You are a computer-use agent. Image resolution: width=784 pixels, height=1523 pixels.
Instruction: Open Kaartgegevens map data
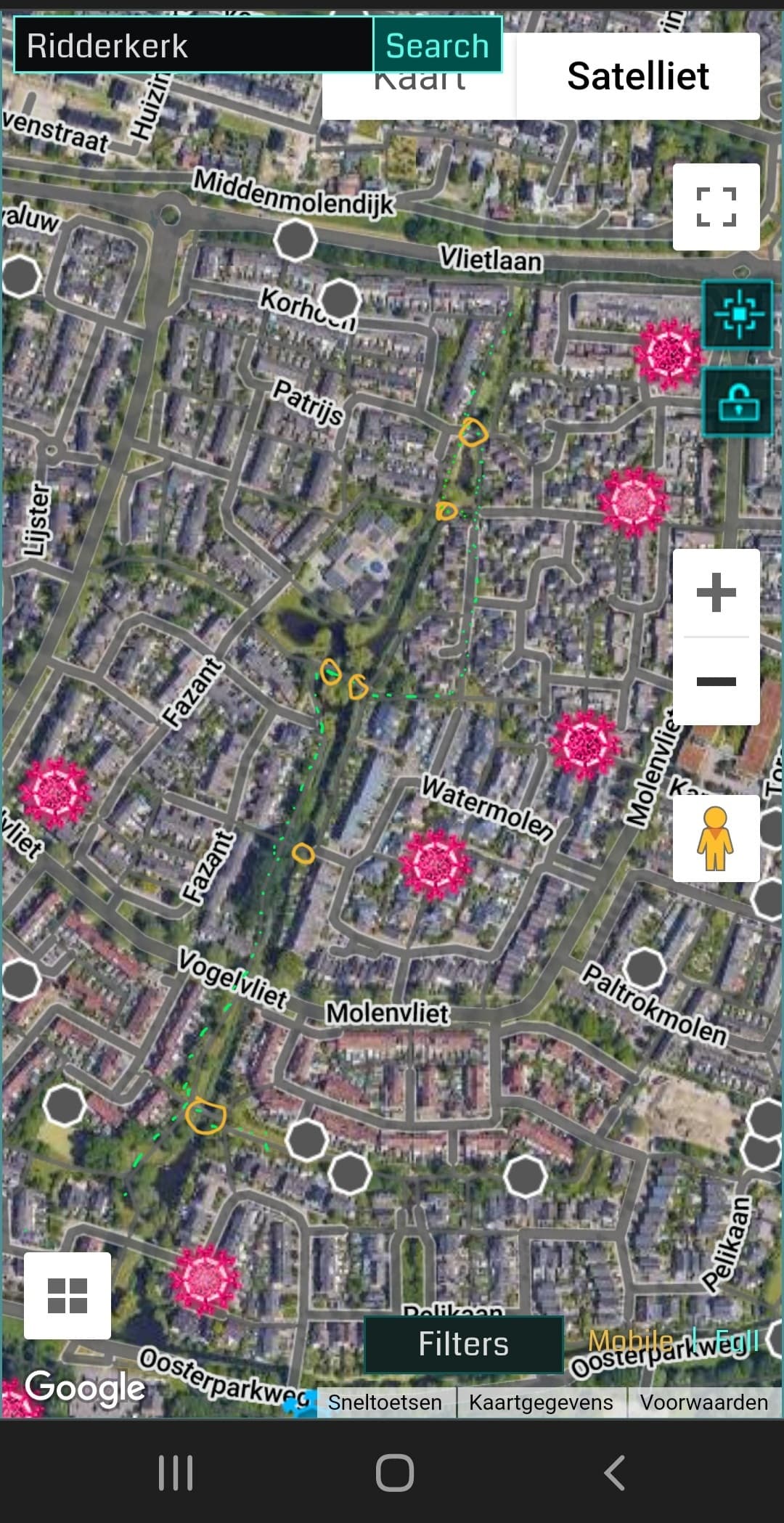(x=541, y=1402)
